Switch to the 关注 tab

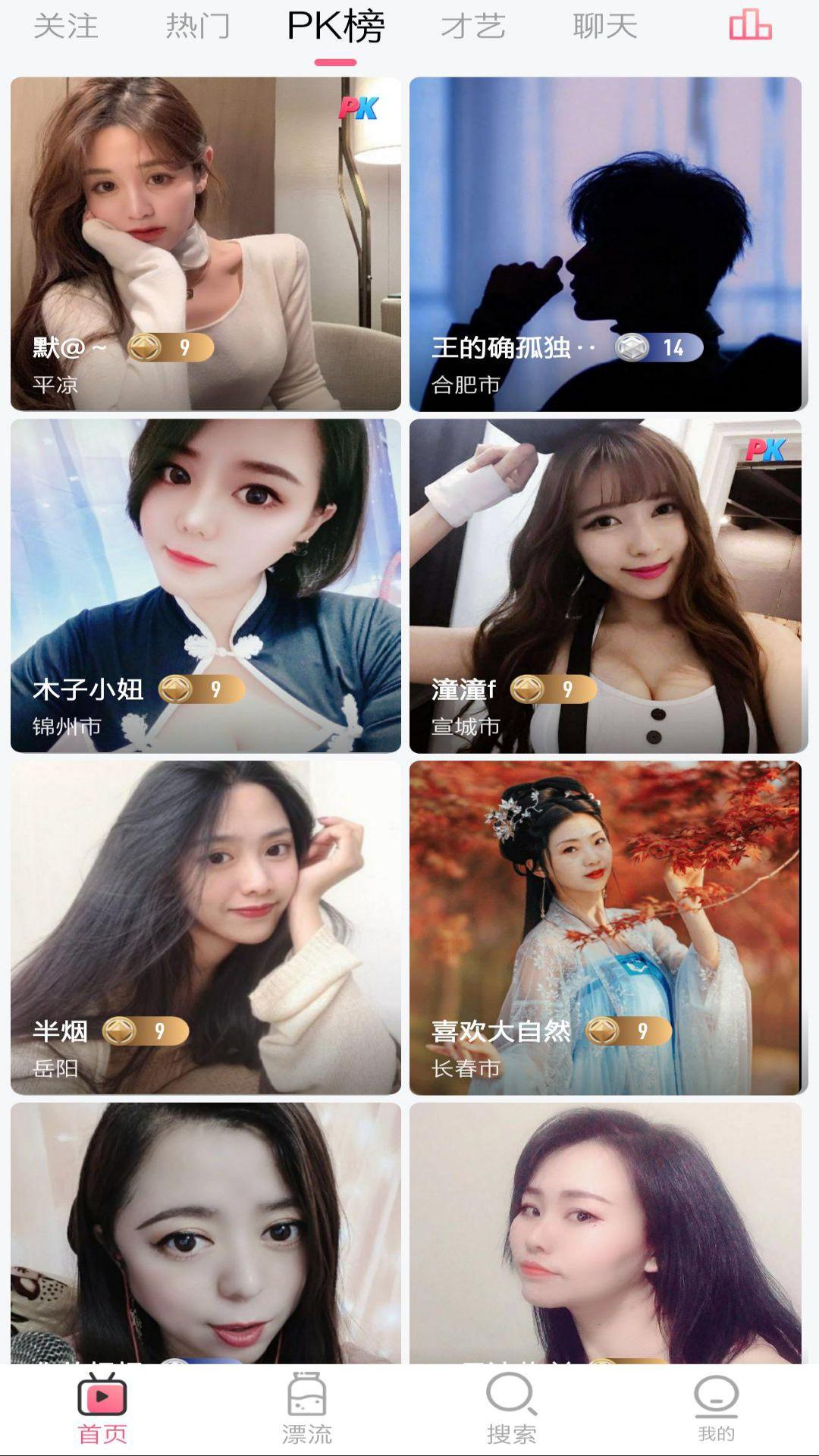click(66, 27)
